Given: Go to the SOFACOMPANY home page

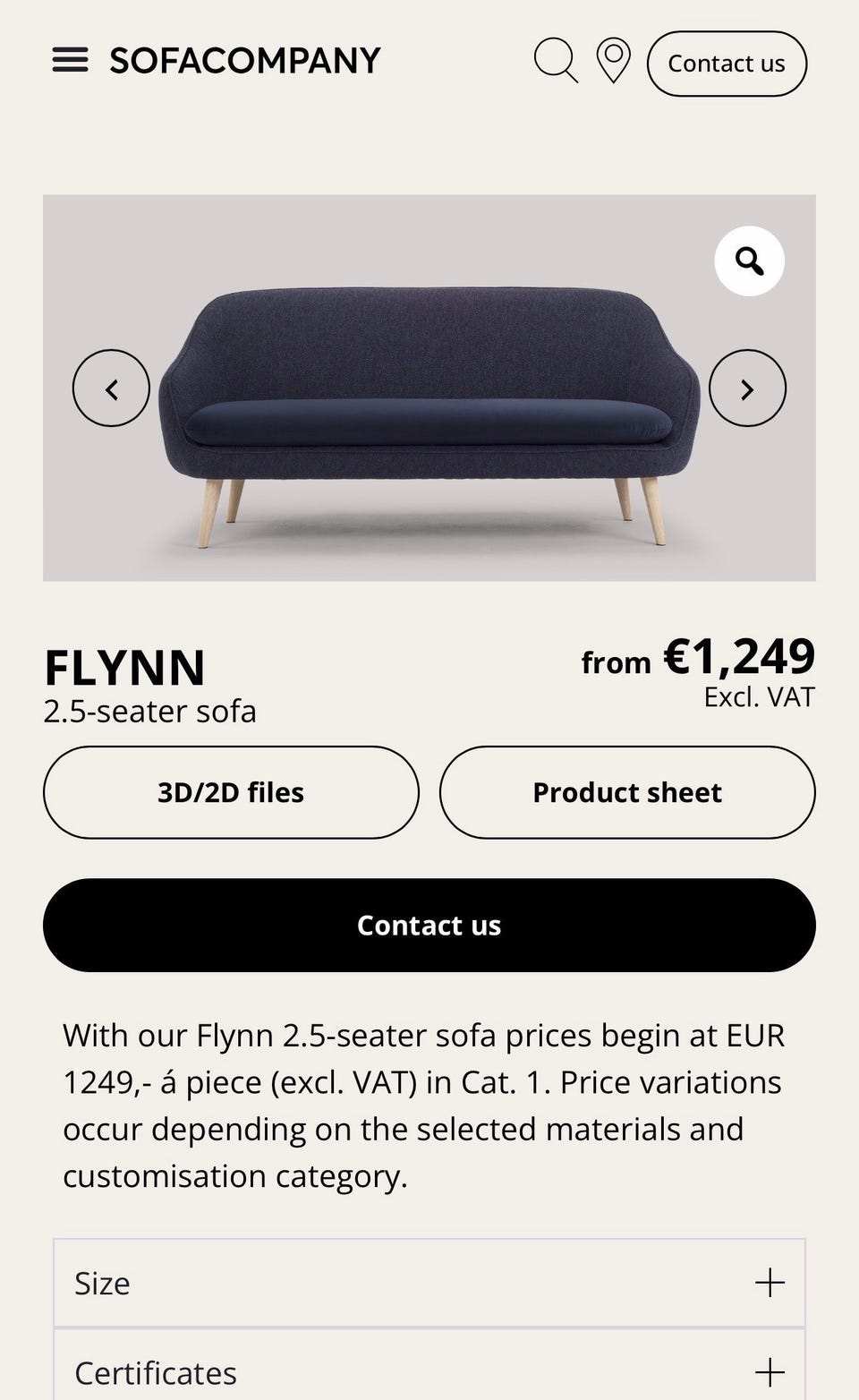Looking at the screenshot, I should coord(244,61).
